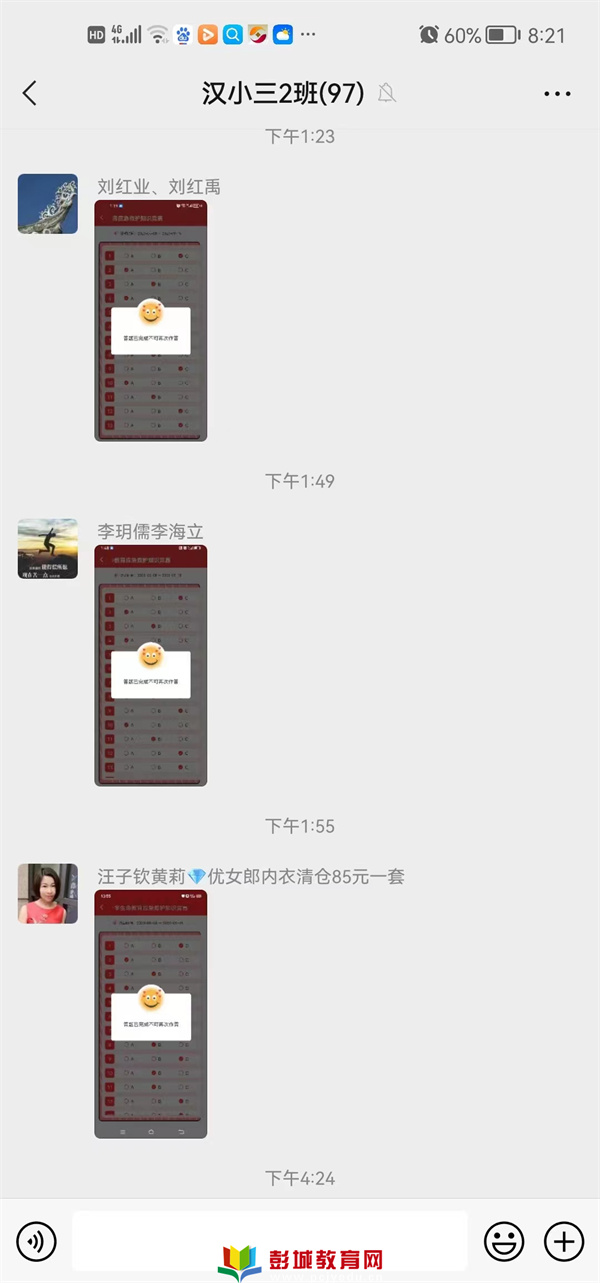Screen dimensions: 600x1283
Task: Open the emoji picker
Action: 504,1242
